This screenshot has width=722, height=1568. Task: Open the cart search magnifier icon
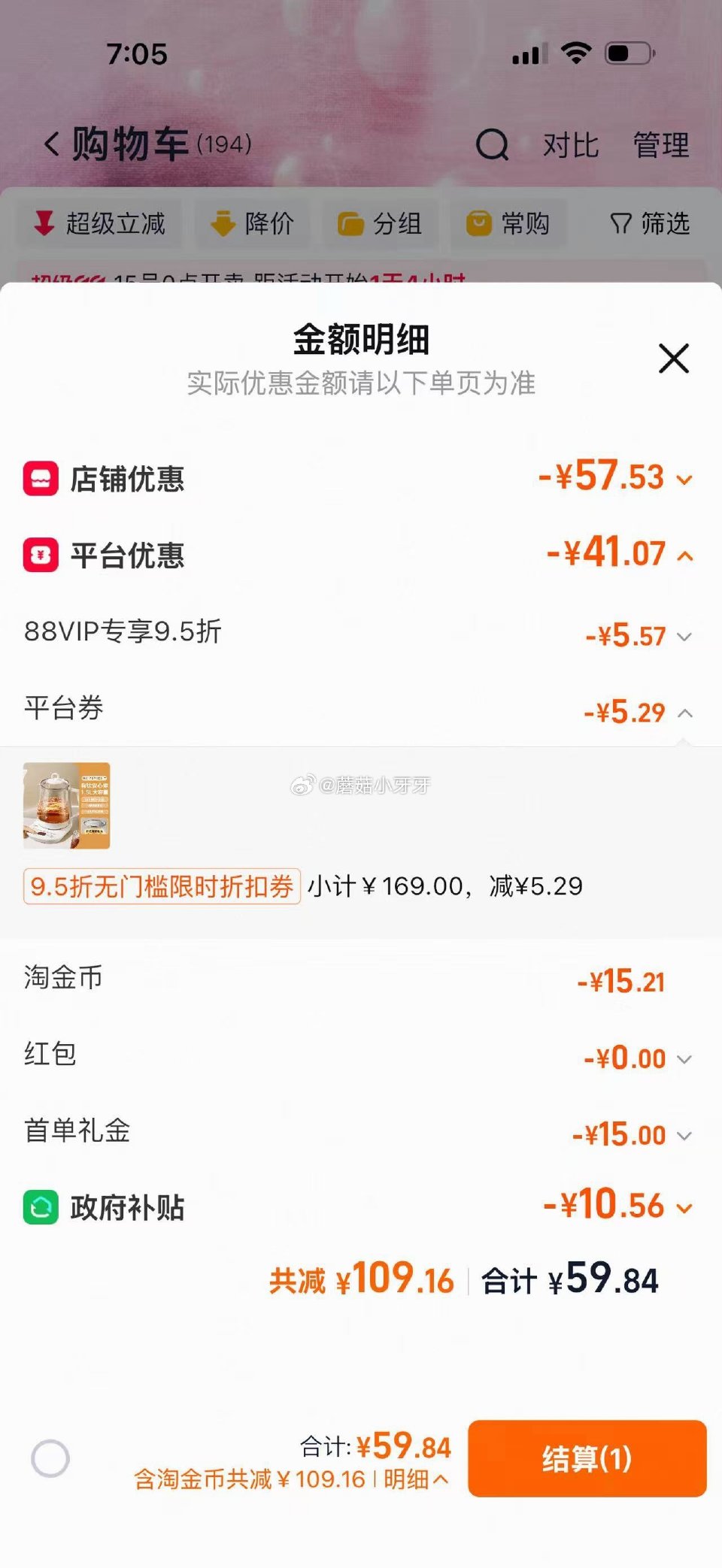coord(490,146)
